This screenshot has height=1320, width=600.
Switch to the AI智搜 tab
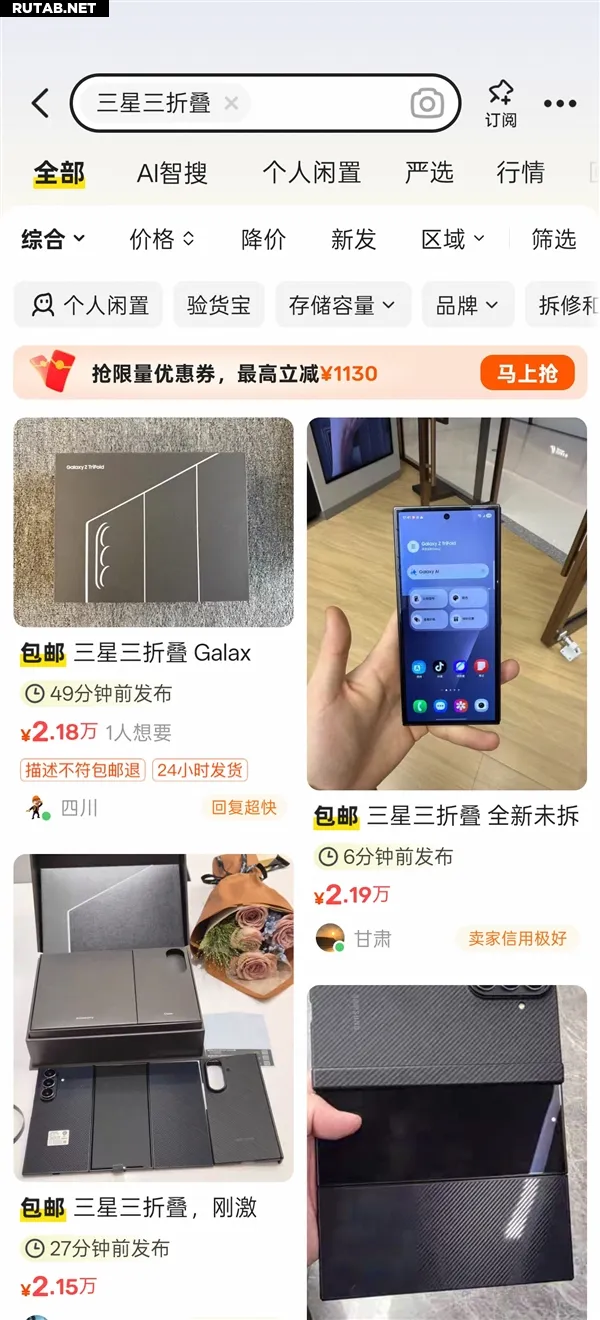click(x=172, y=173)
